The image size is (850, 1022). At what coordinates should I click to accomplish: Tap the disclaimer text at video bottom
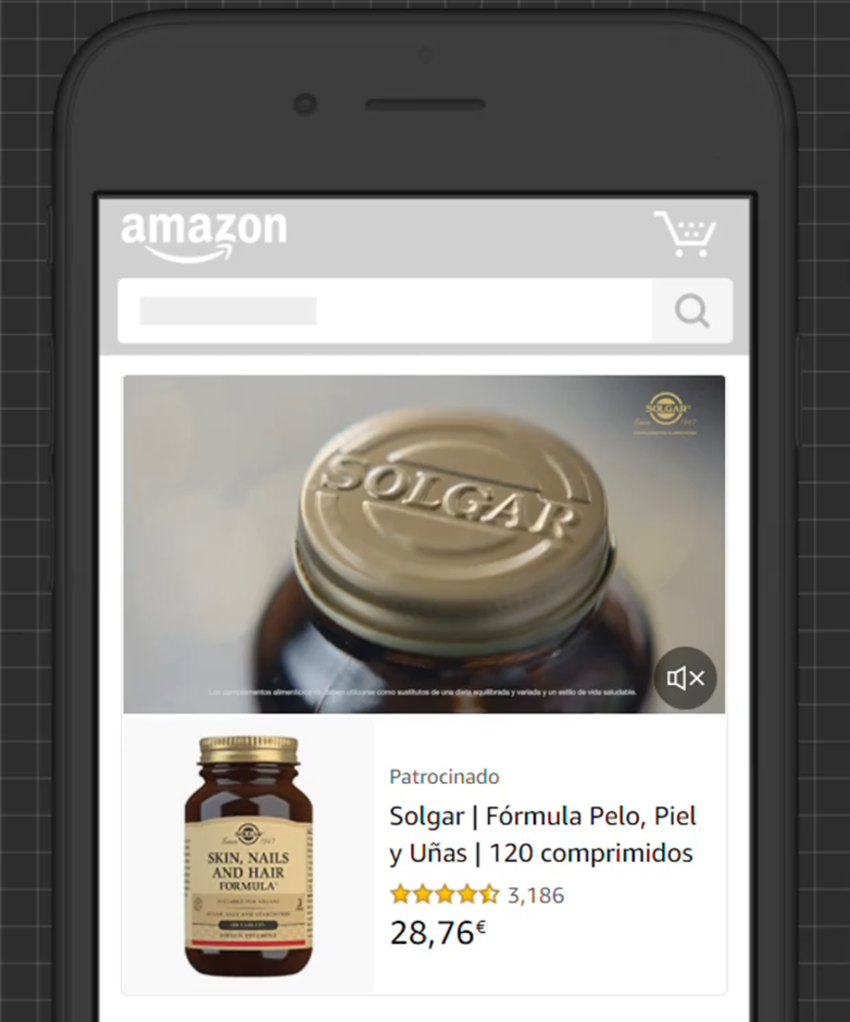click(424, 690)
